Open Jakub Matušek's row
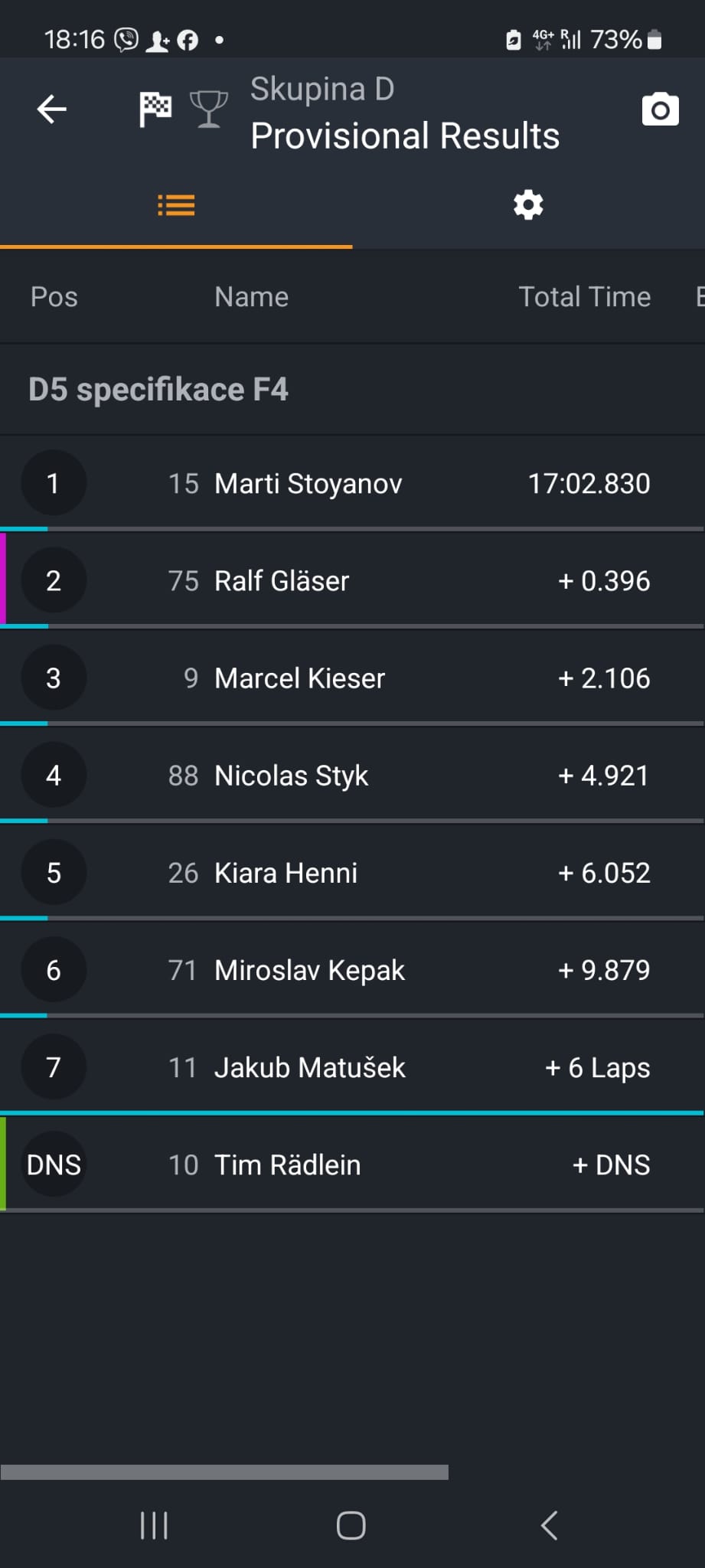 352,1067
